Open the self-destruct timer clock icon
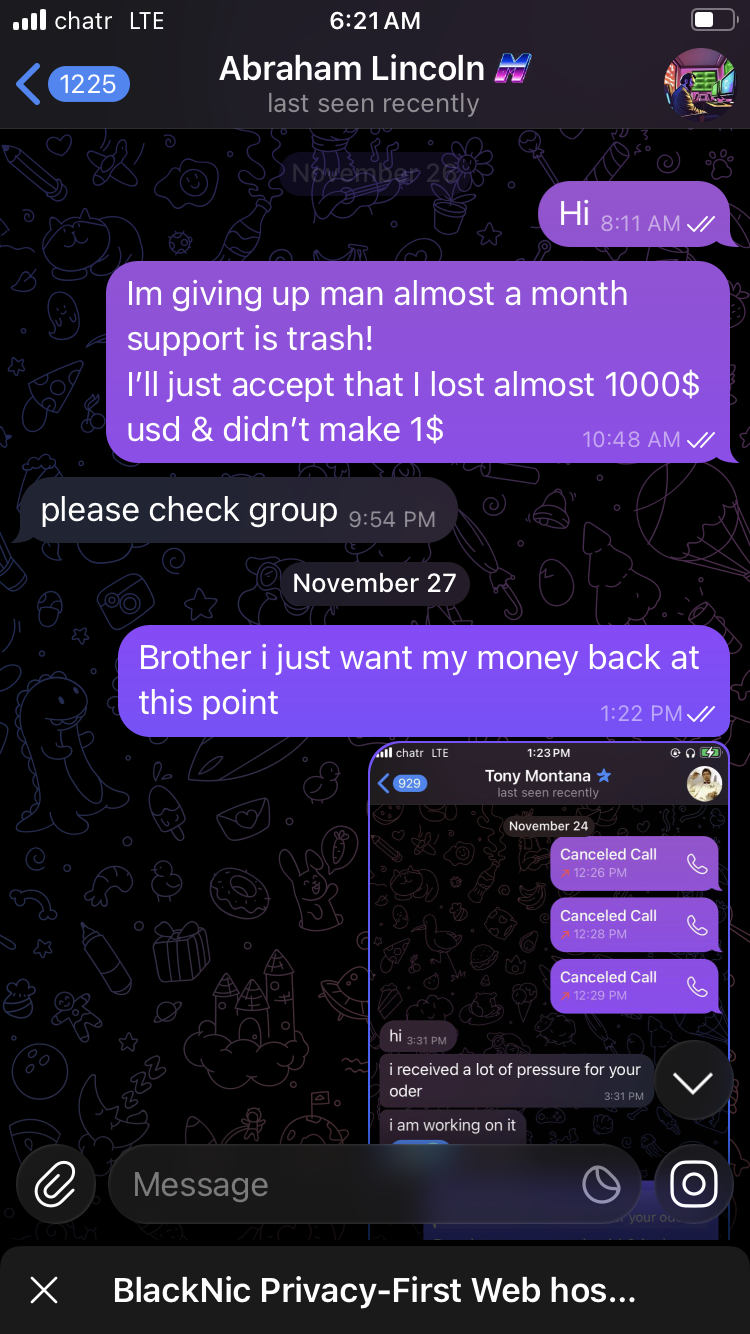Screen dimensions: 750x1334 point(602,1183)
